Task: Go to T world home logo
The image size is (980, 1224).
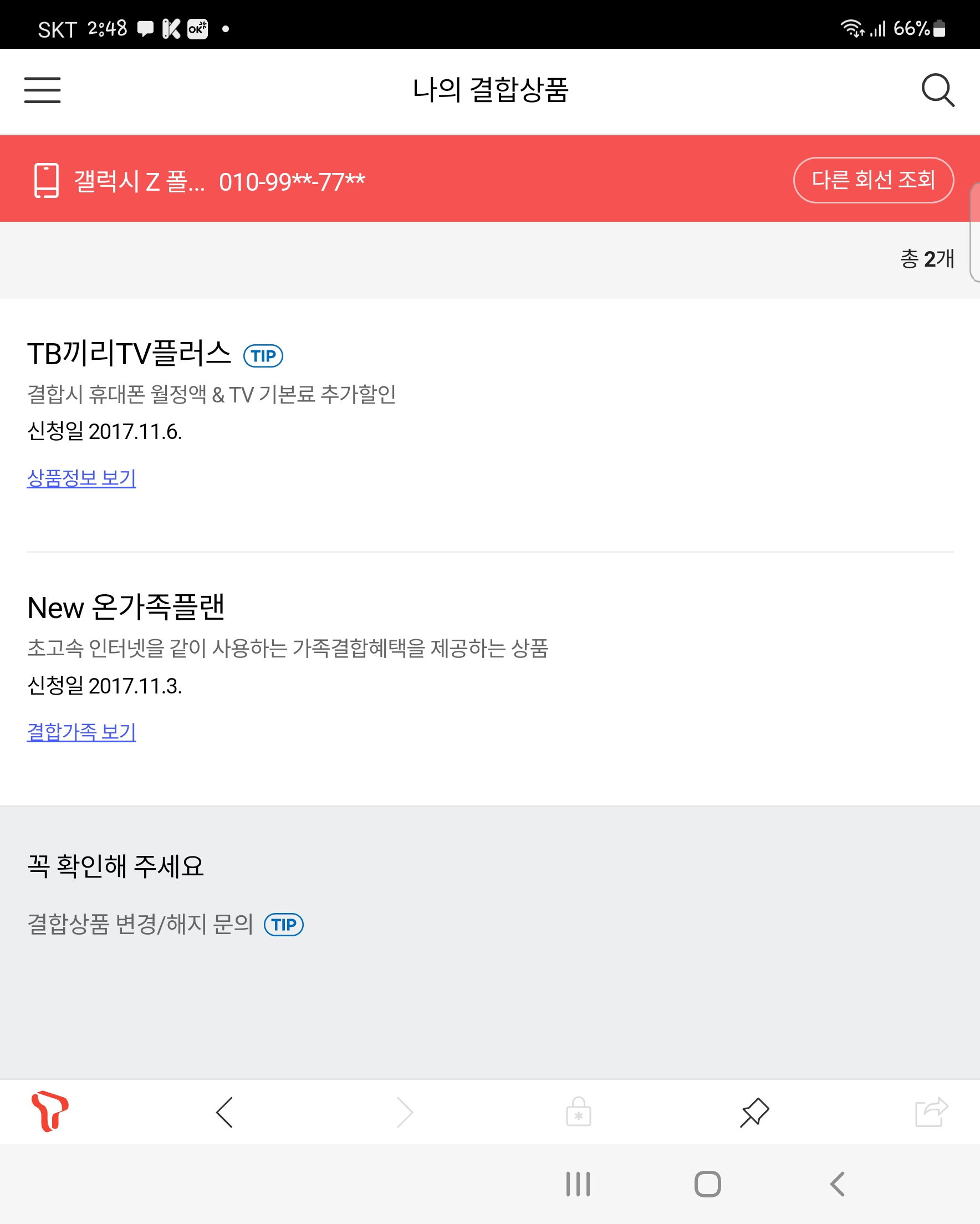Action: click(50, 1111)
